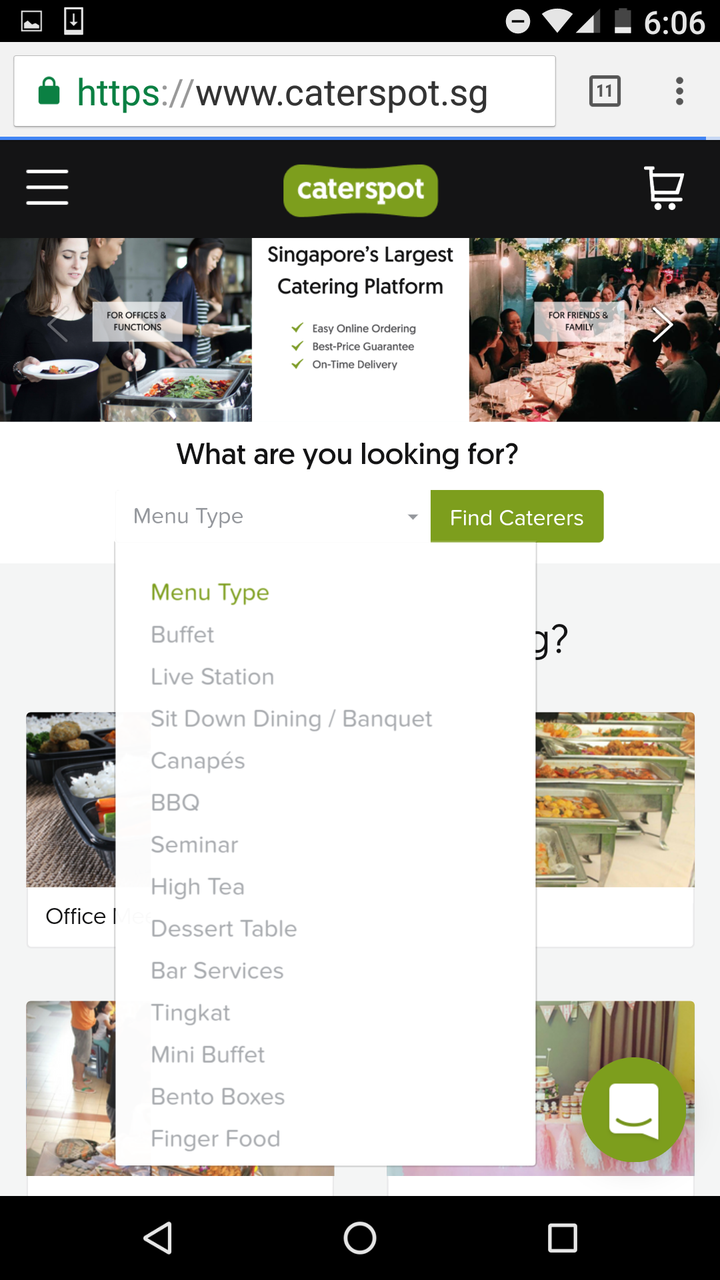
Task: Choose Dessert Table from the list
Action: [325, 929]
